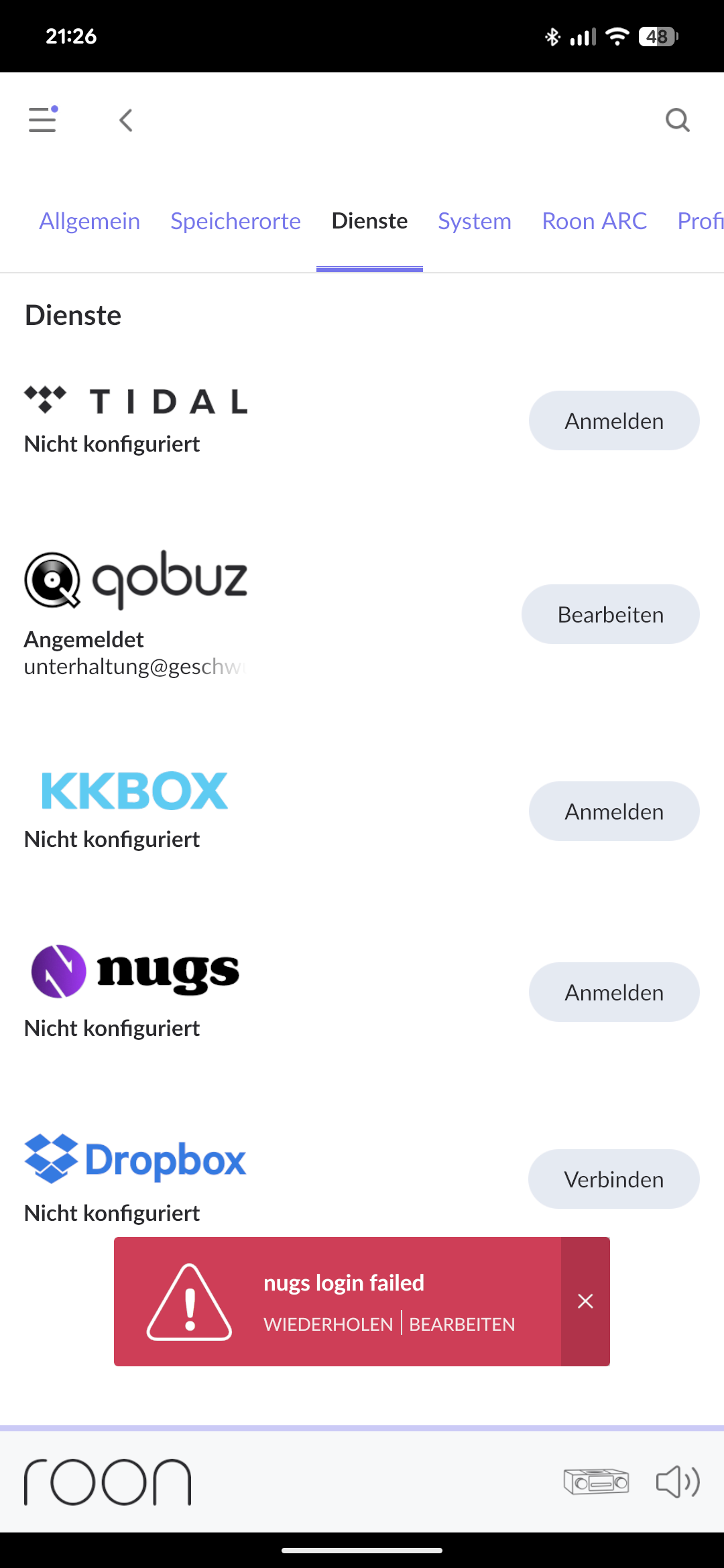Edit the Qobuz account with Bearbeiten

click(x=610, y=614)
